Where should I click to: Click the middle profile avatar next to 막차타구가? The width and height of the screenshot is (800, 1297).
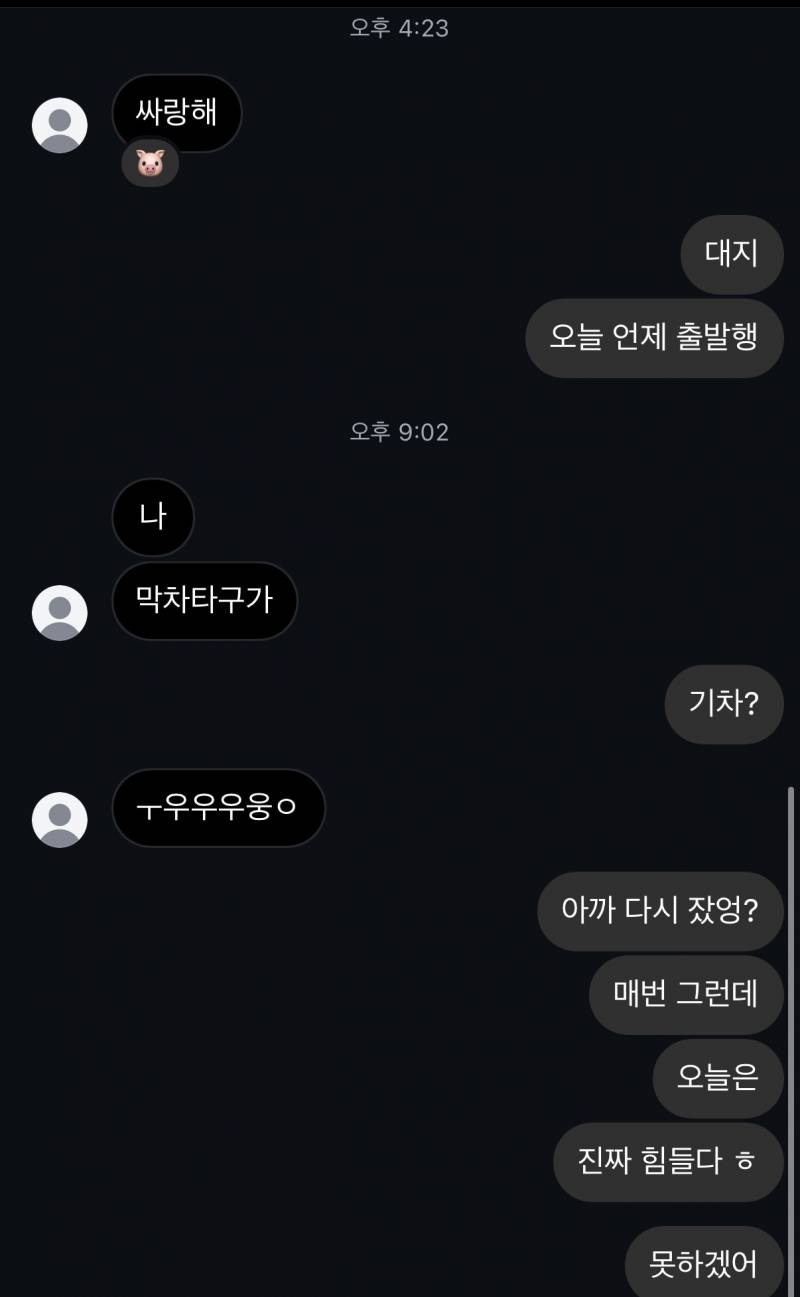coord(59,611)
